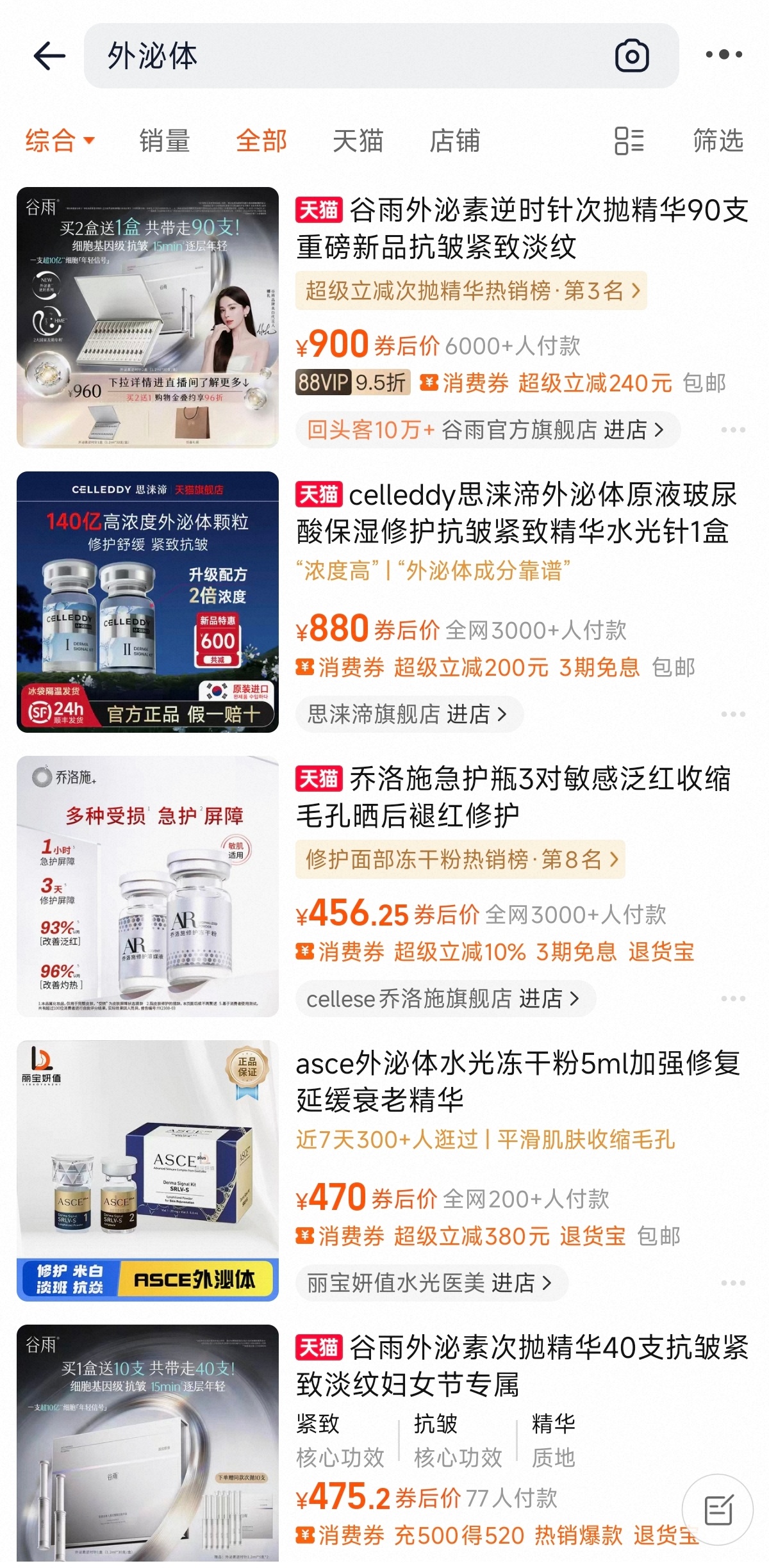Activate the 店铺 filter option
Image resolution: width=769 pixels, height=1568 pixels.
(x=456, y=140)
